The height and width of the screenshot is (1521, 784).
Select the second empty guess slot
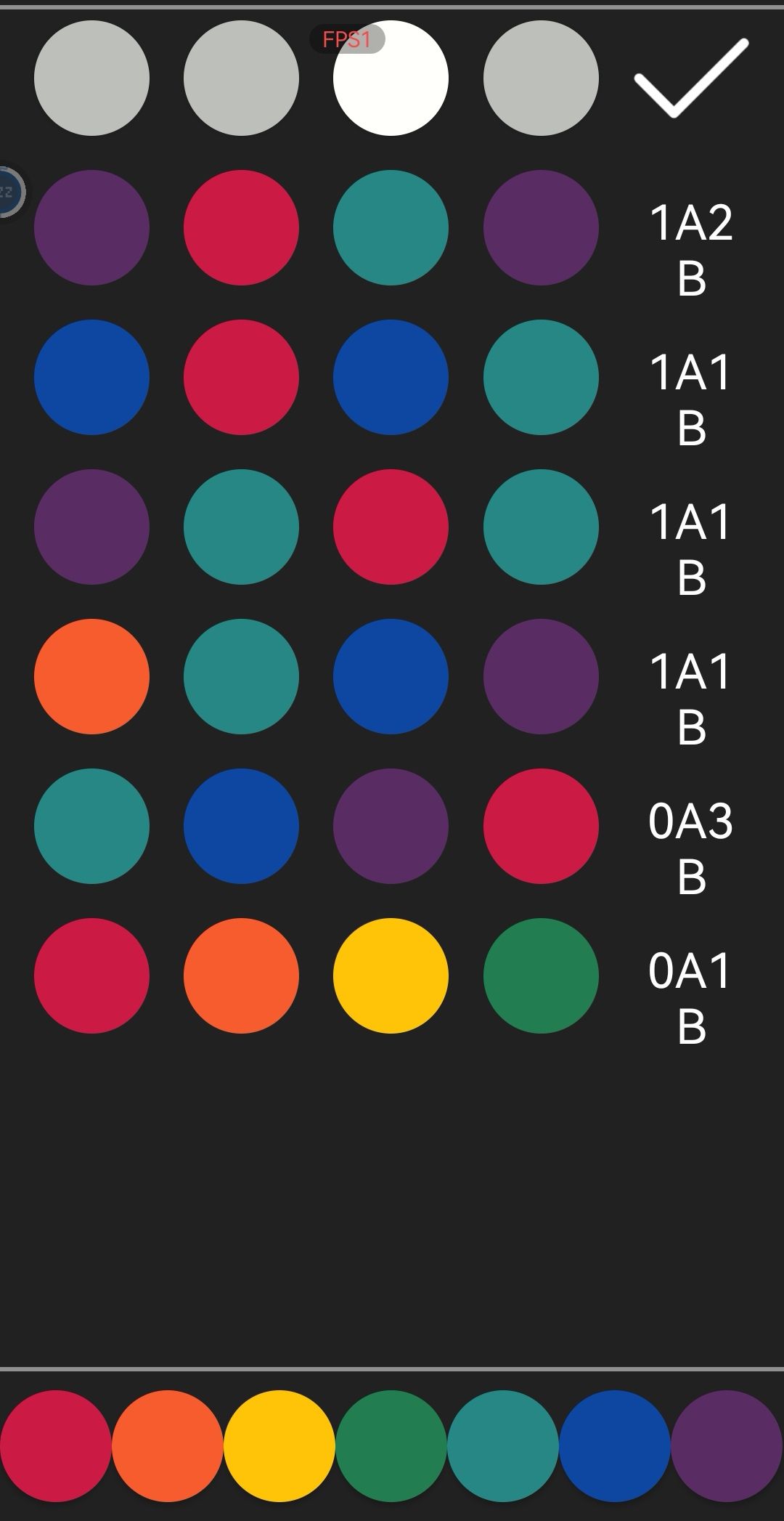(x=241, y=78)
